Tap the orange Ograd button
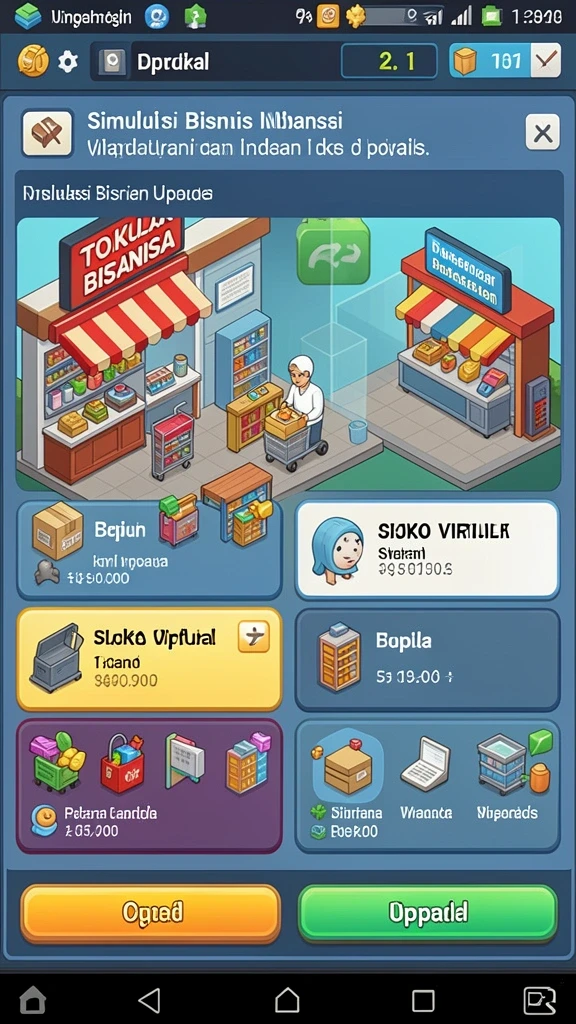 (x=150, y=913)
